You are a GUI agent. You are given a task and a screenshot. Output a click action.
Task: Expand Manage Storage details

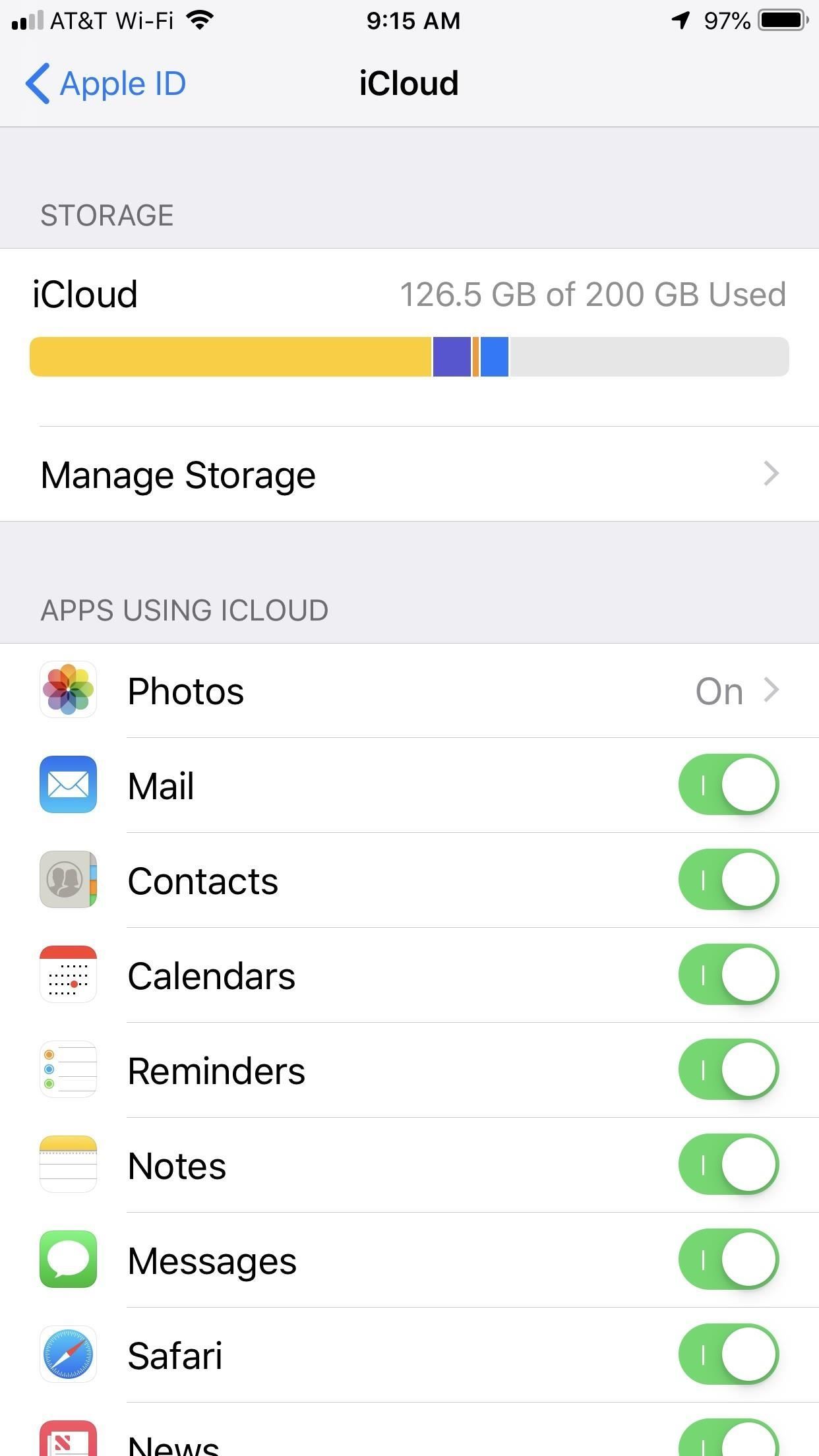[x=409, y=473]
